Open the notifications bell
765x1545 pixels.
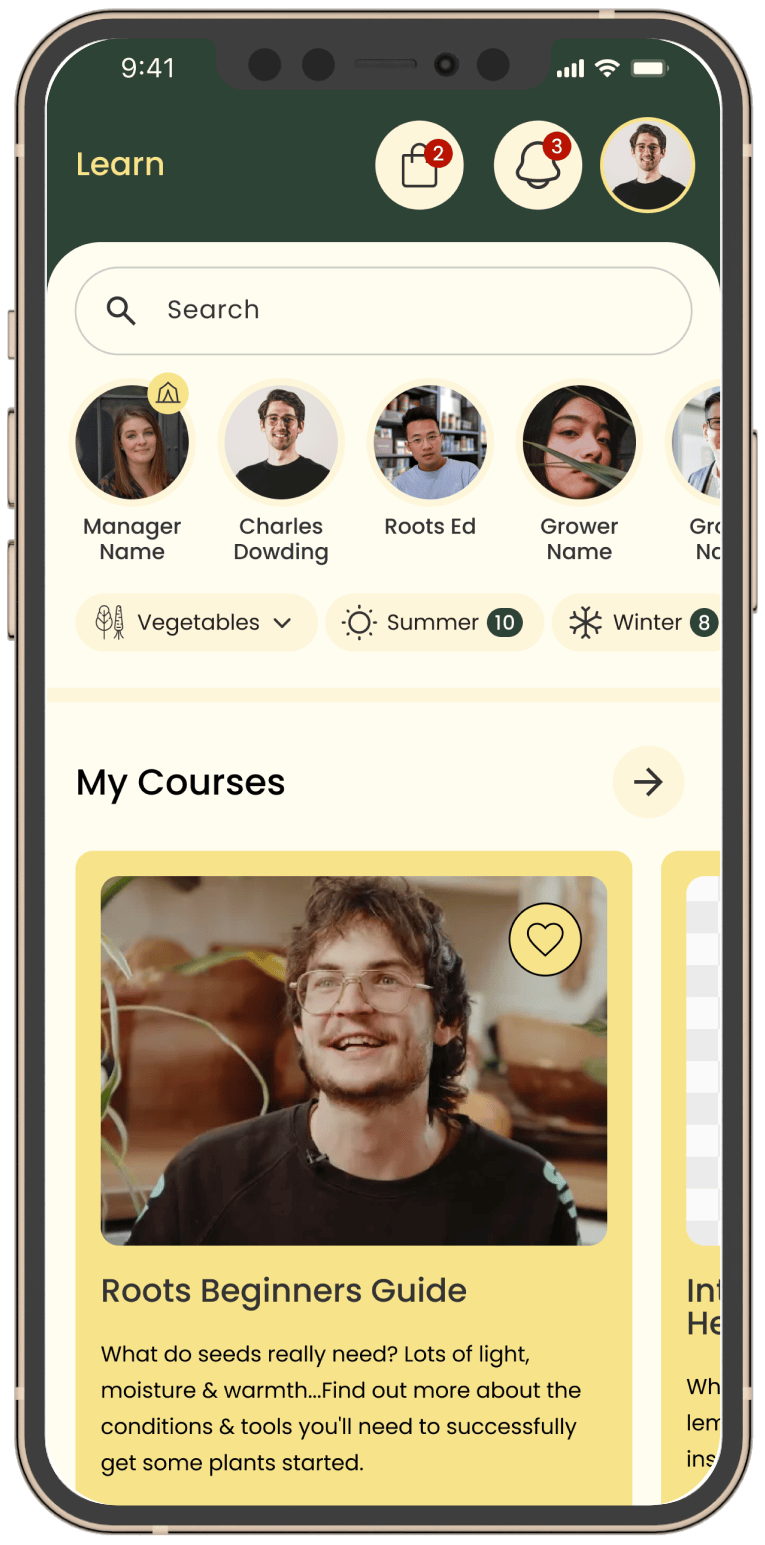pos(538,166)
